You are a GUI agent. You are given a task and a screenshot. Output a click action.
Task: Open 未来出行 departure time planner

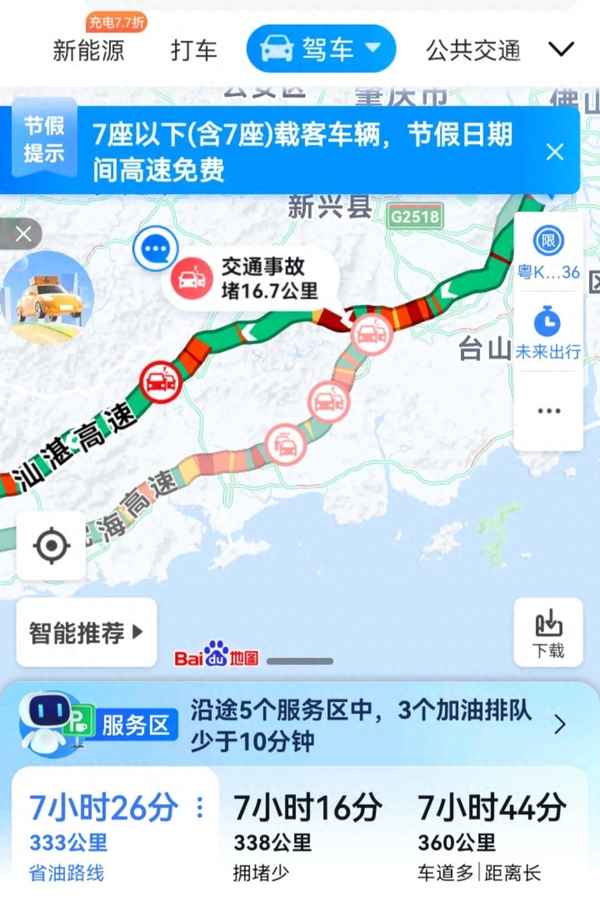[x=548, y=333]
